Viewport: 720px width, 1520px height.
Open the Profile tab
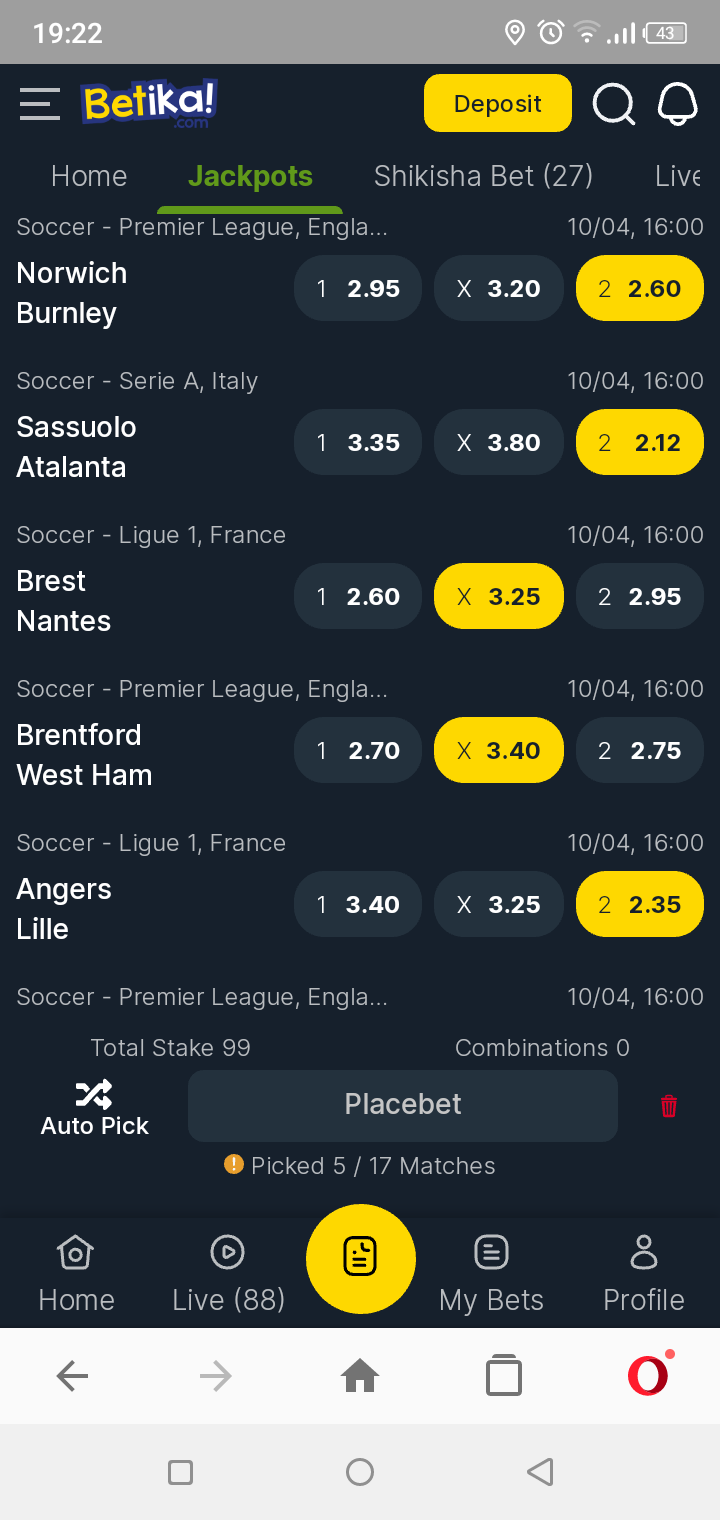click(643, 1273)
